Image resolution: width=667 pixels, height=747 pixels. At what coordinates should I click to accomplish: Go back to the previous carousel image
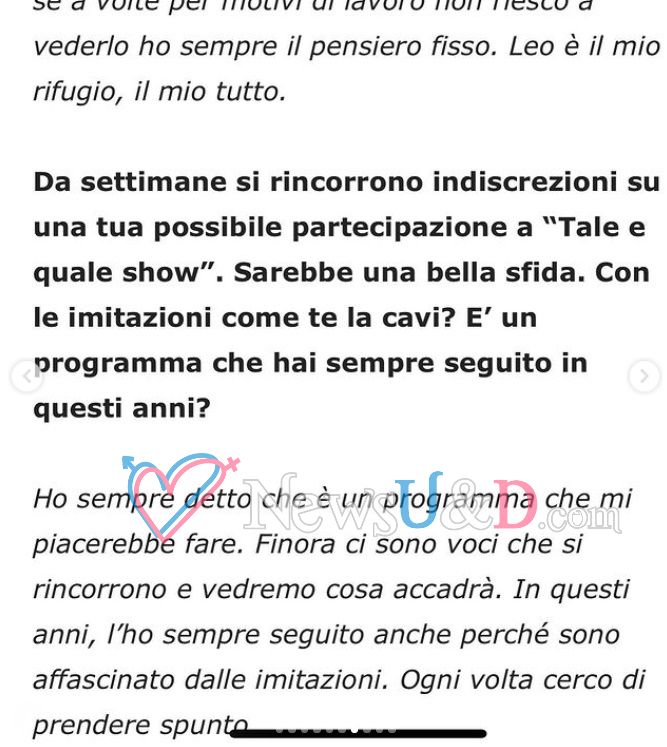coord(27,376)
